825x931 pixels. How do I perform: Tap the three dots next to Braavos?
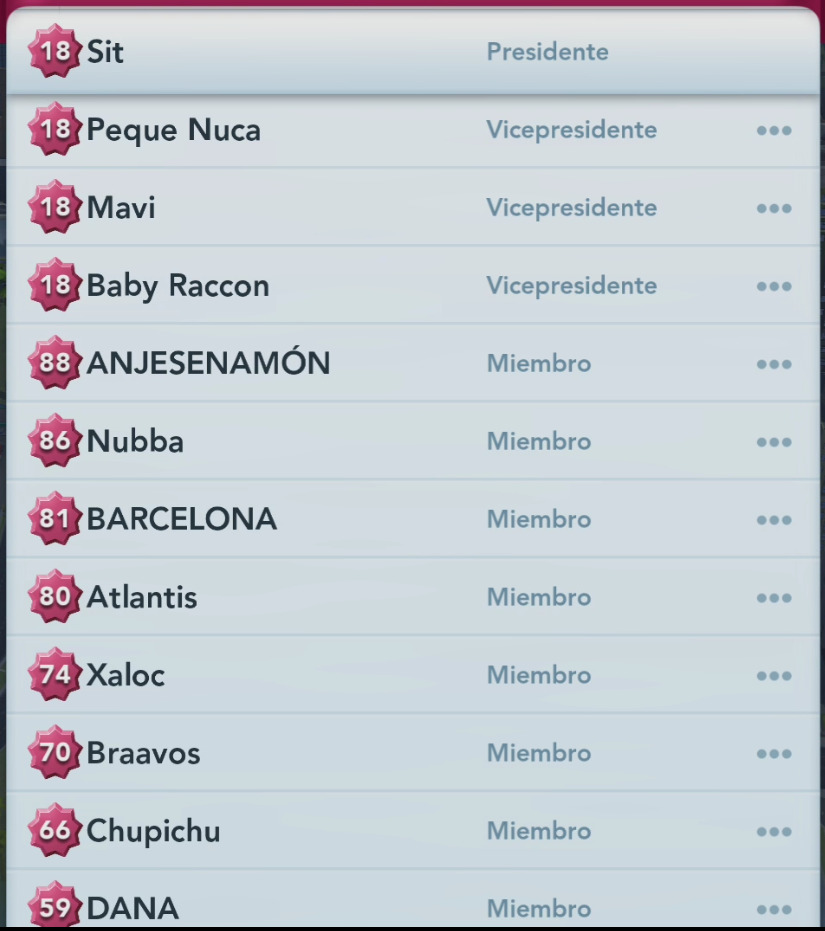click(774, 755)
